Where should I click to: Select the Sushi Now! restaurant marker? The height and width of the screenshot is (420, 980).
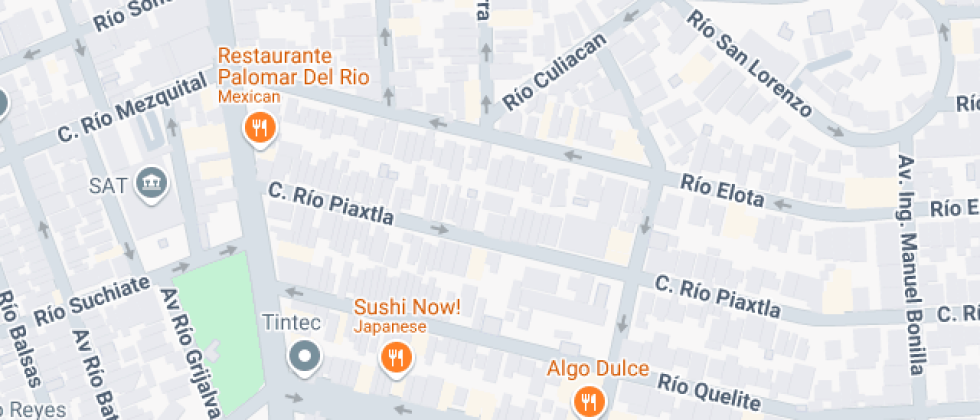(396, 357)
